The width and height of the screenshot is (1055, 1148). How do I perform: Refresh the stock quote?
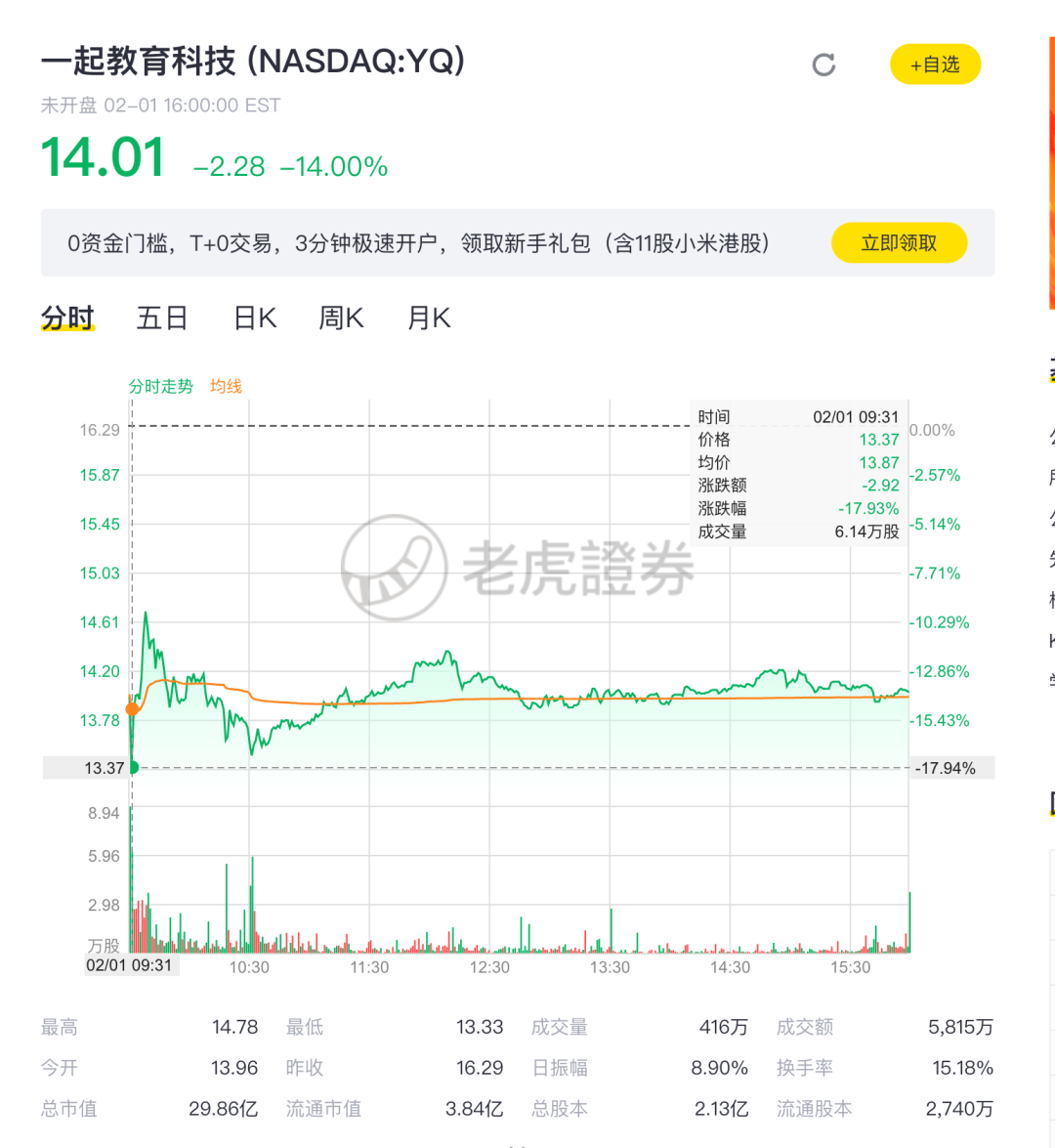[x=823, y=65]
